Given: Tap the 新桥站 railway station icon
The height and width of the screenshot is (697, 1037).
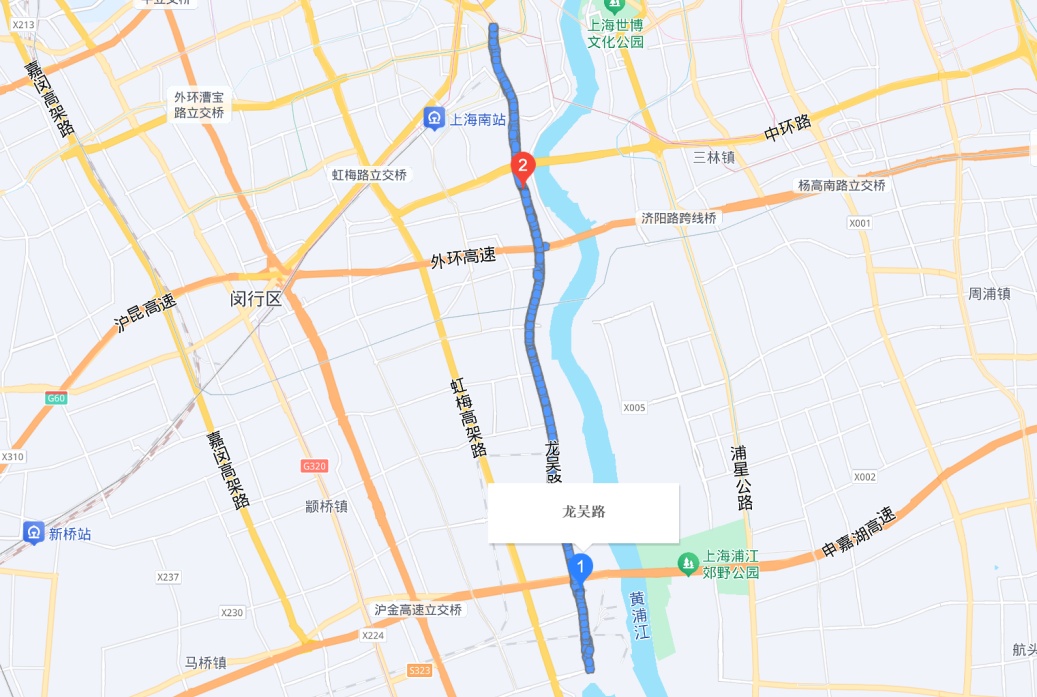Looking at the screenshot, I should tap(34, 533).
